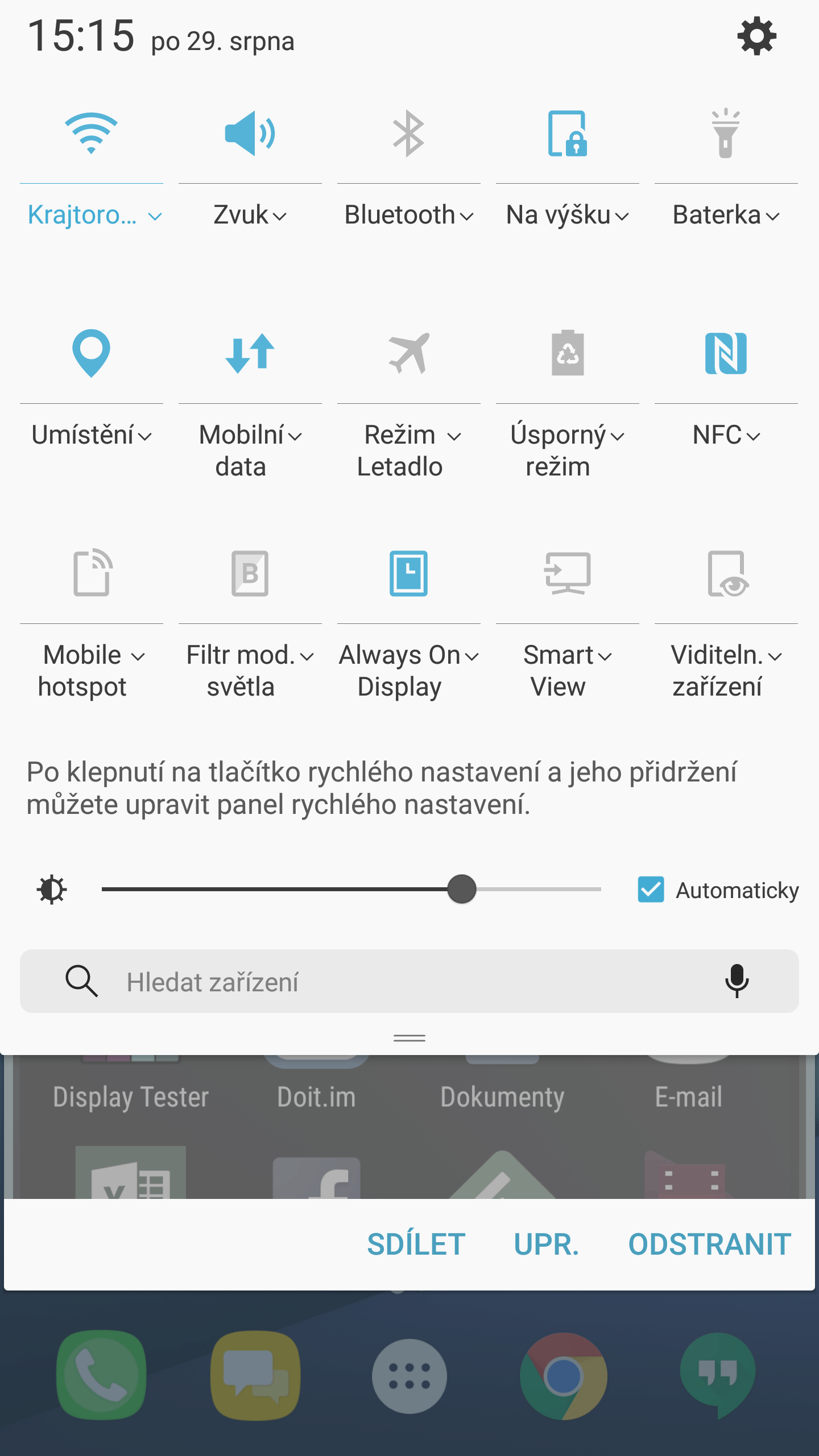The height and width of the screenshot is (1456, 819).
Task: Toggle the Zvuk sound mode icon
Action: tap(250, 133)
